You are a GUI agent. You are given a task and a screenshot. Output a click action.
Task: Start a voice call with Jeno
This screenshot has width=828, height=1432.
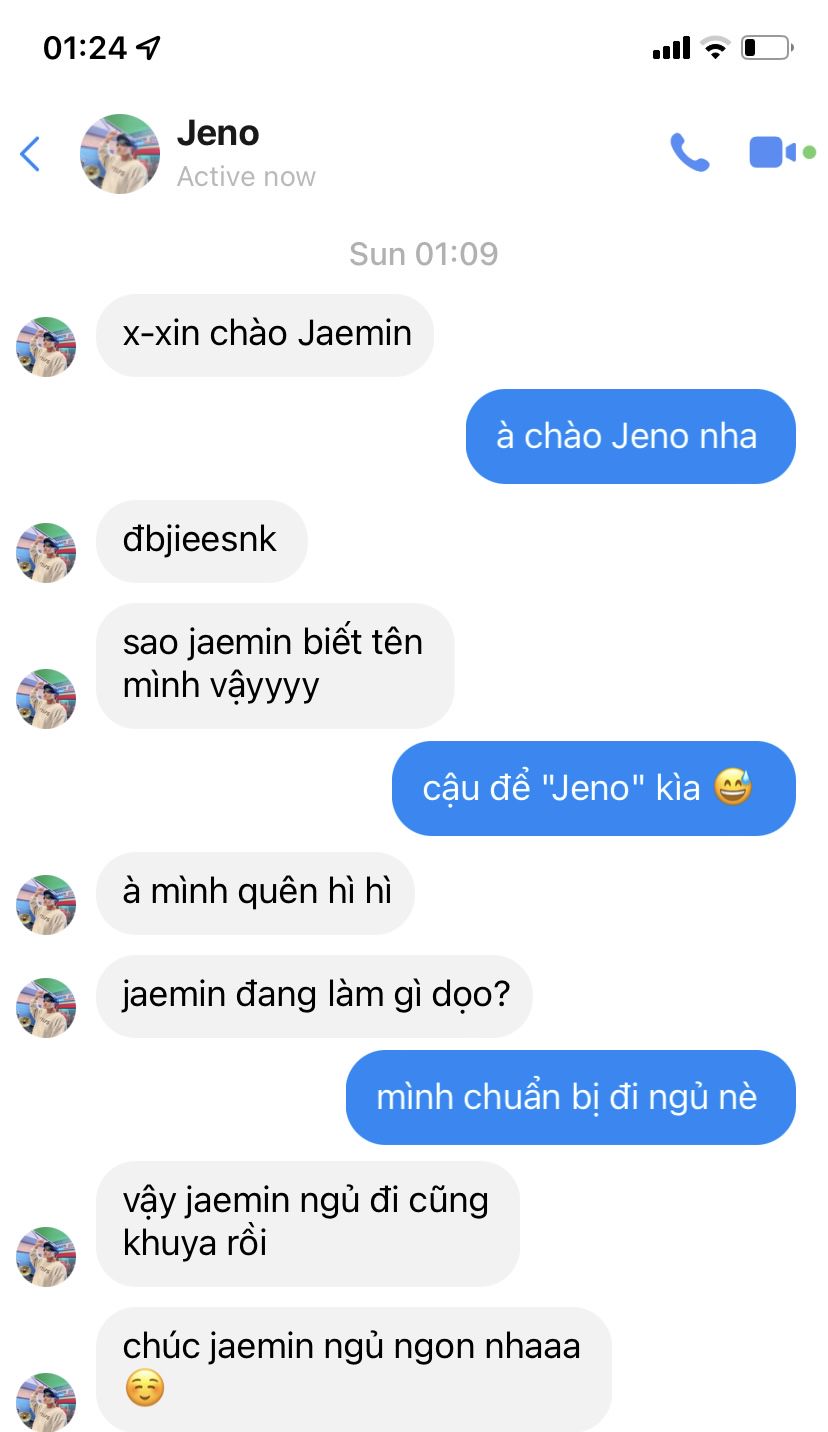tap(689, 153)
